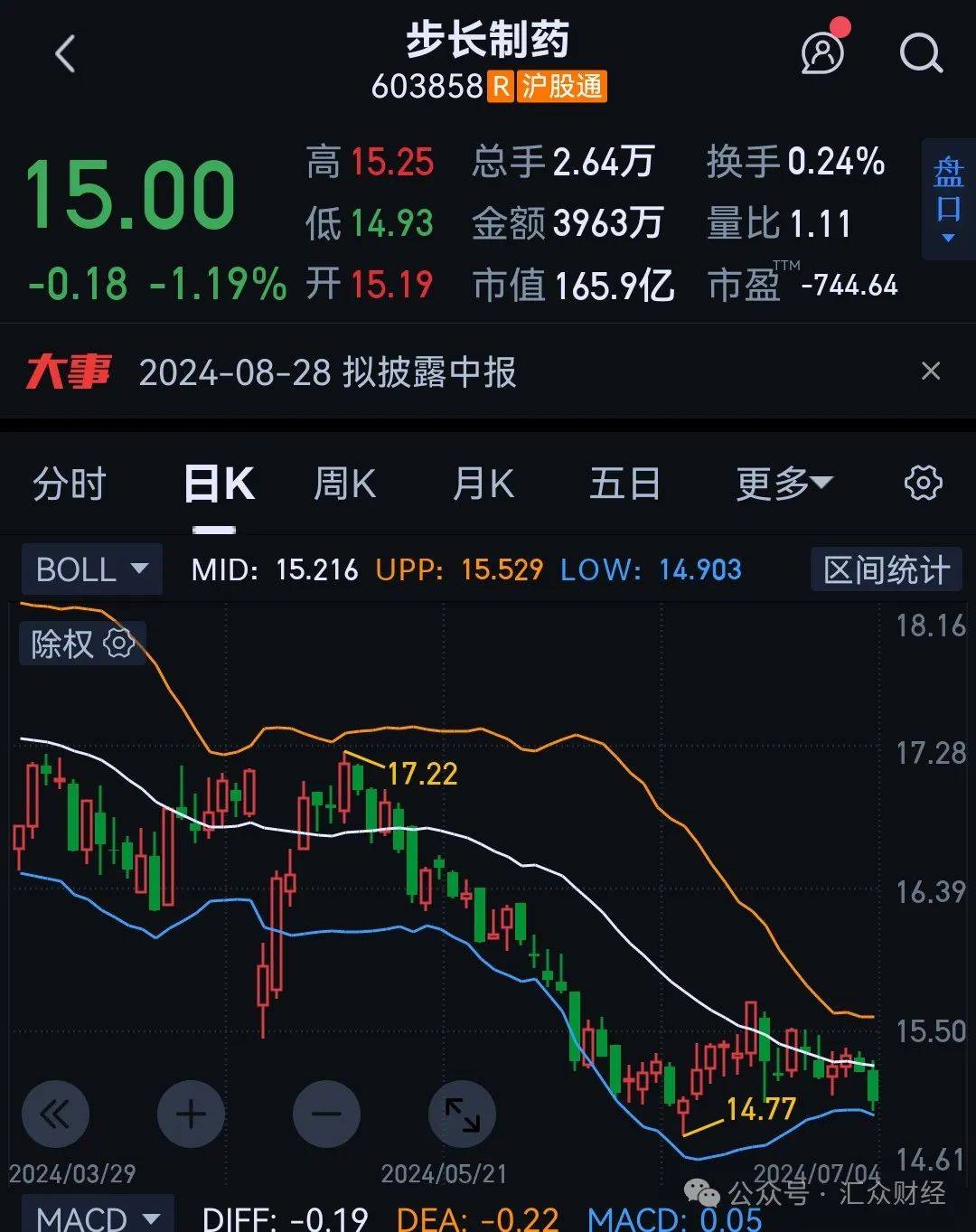Viewport: 976px width, 1232px height.
Task: Expand the 盘口 panel
Action: pyautogui.click(x=948, y=199)
